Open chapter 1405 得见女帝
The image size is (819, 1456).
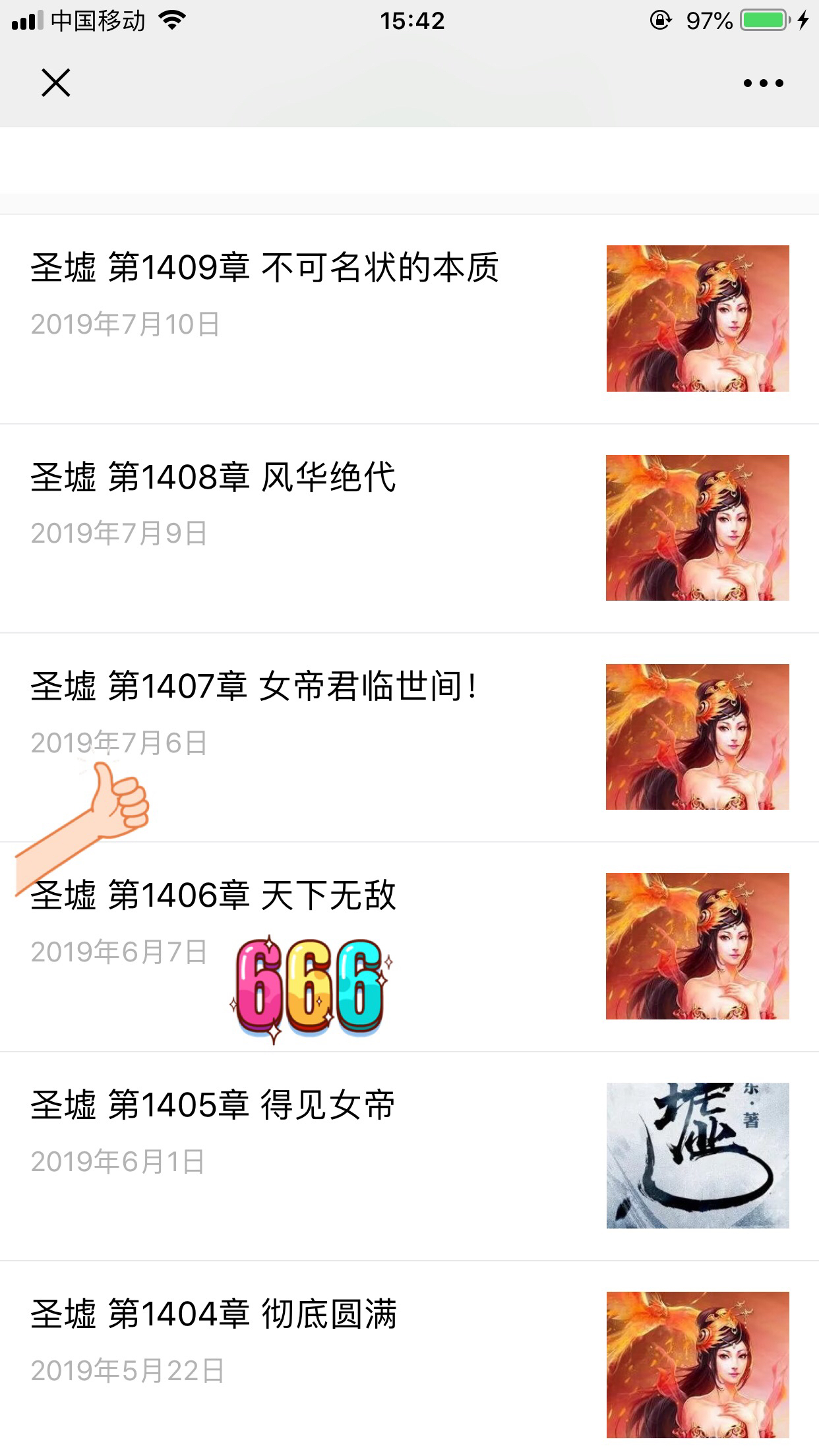point(213,1106)
